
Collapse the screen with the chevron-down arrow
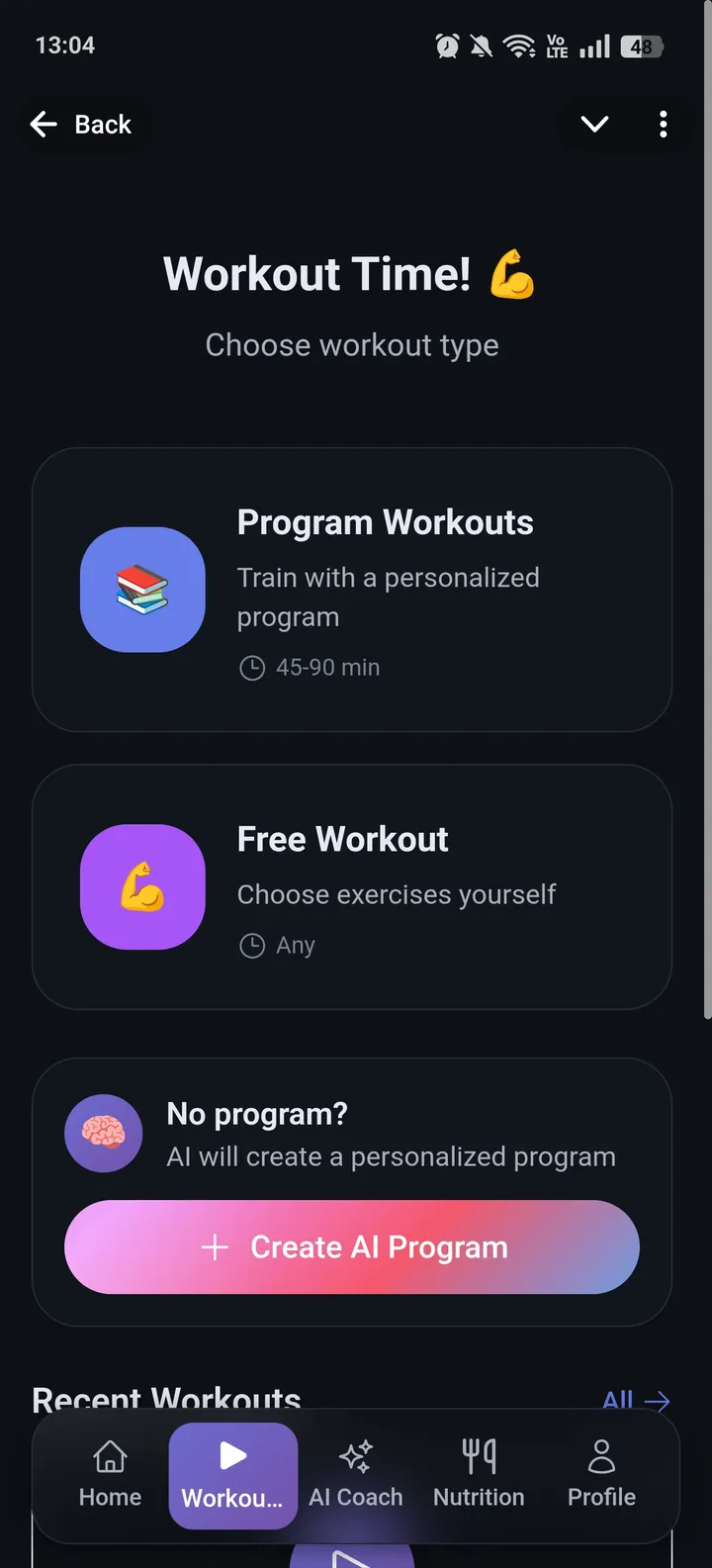594,125
